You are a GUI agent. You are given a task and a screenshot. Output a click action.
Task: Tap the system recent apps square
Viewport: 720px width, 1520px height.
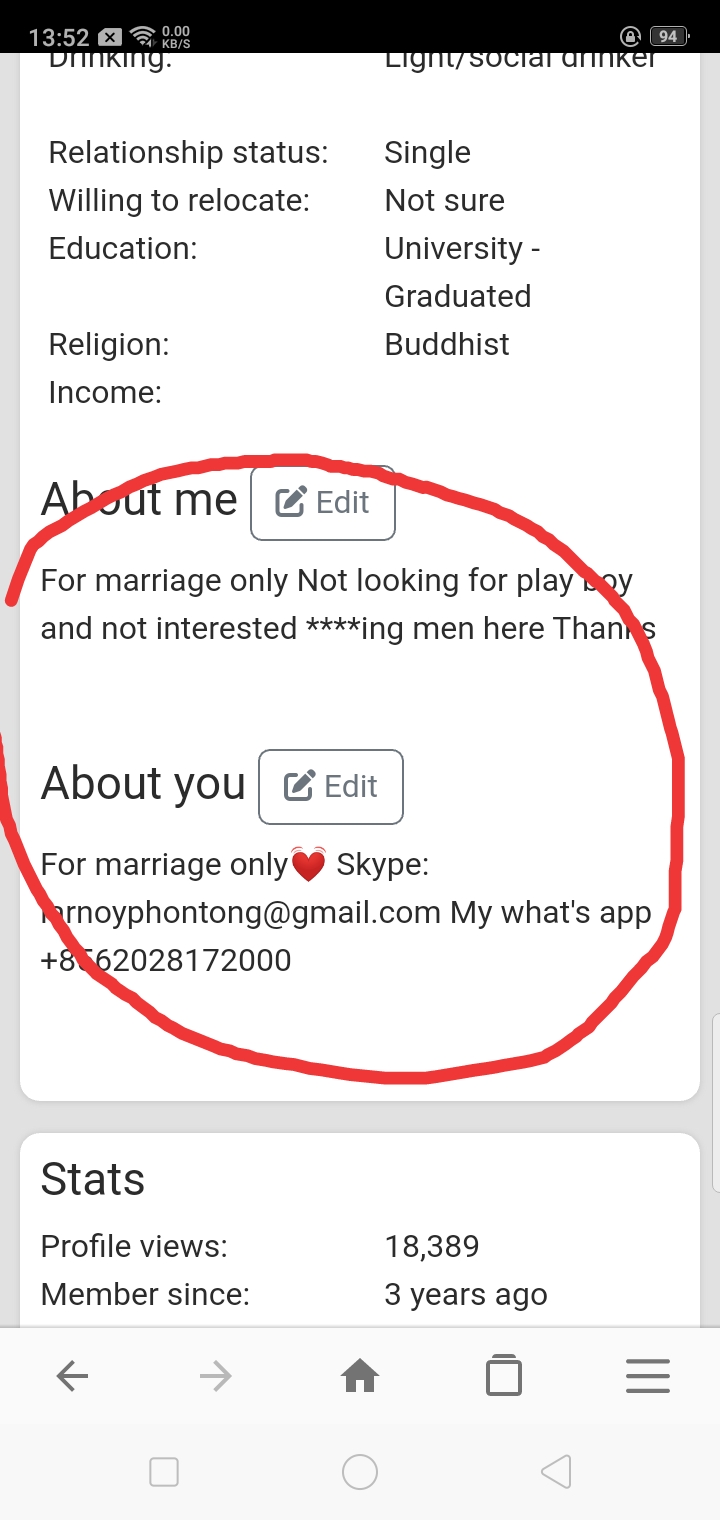point(164,1472)
